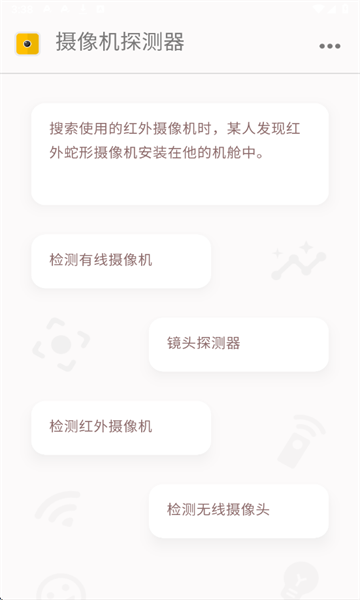Tap 检测红外摄像机 button
360x600 pixels.
click(x=121, y=427)
